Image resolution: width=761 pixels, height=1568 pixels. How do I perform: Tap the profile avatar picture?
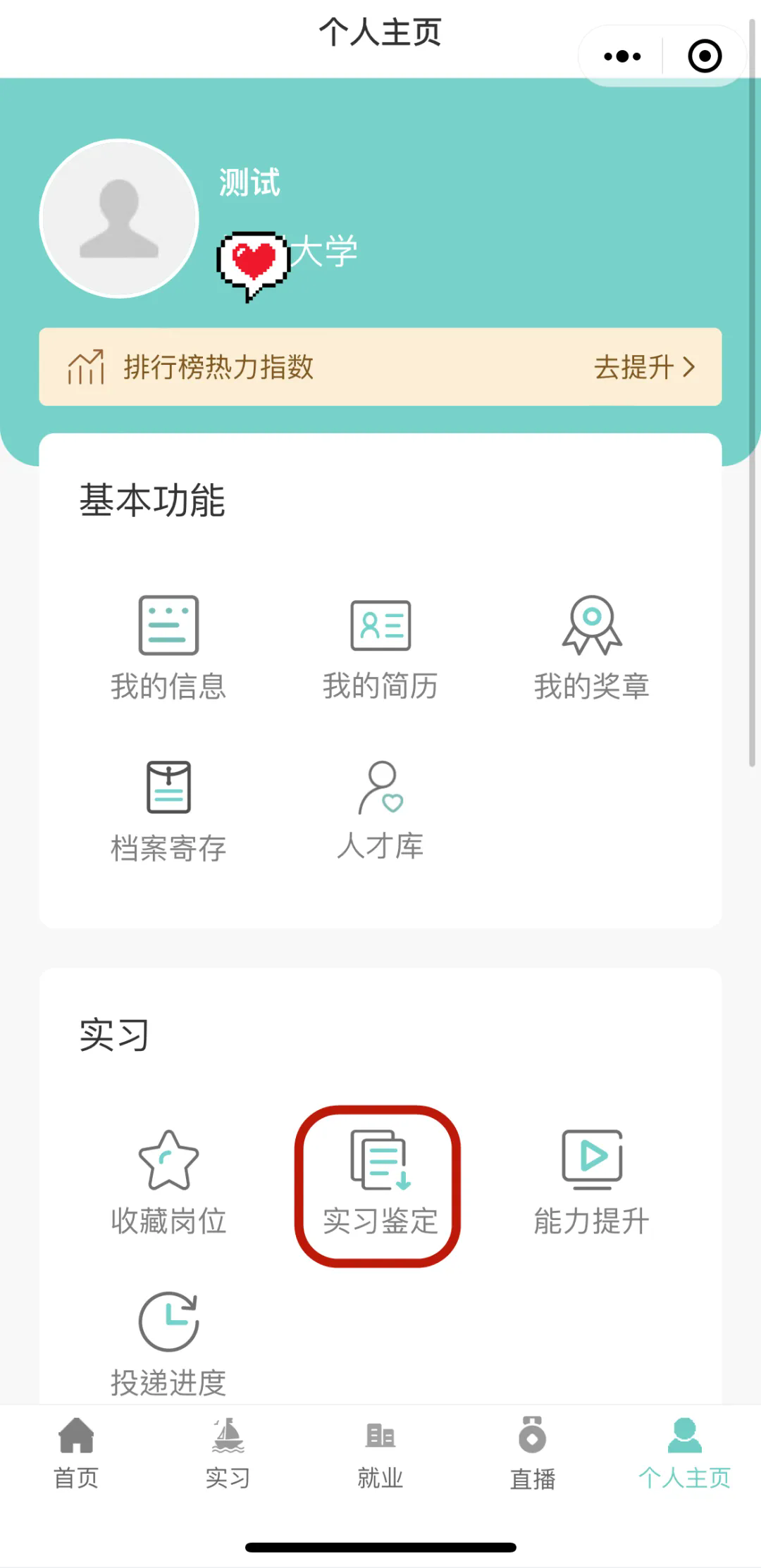(x=119, y=219)
